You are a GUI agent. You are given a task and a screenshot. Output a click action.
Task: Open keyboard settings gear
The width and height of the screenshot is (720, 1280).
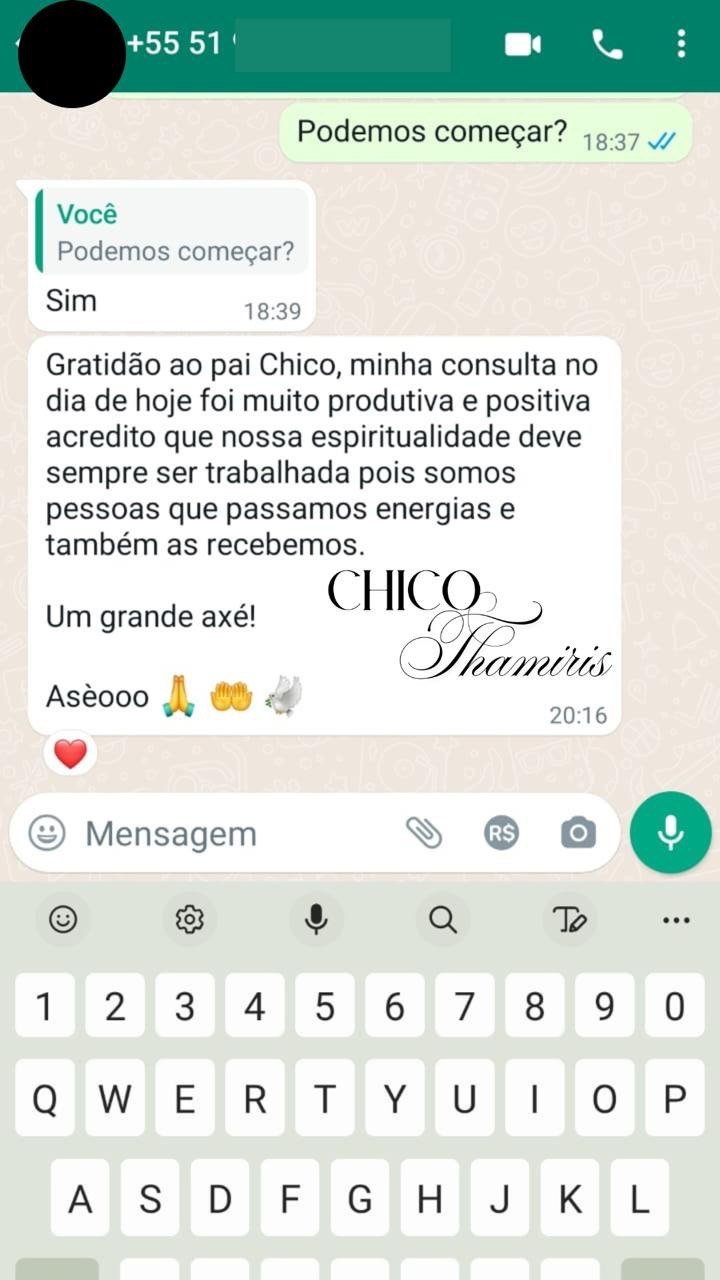point(190,919)
